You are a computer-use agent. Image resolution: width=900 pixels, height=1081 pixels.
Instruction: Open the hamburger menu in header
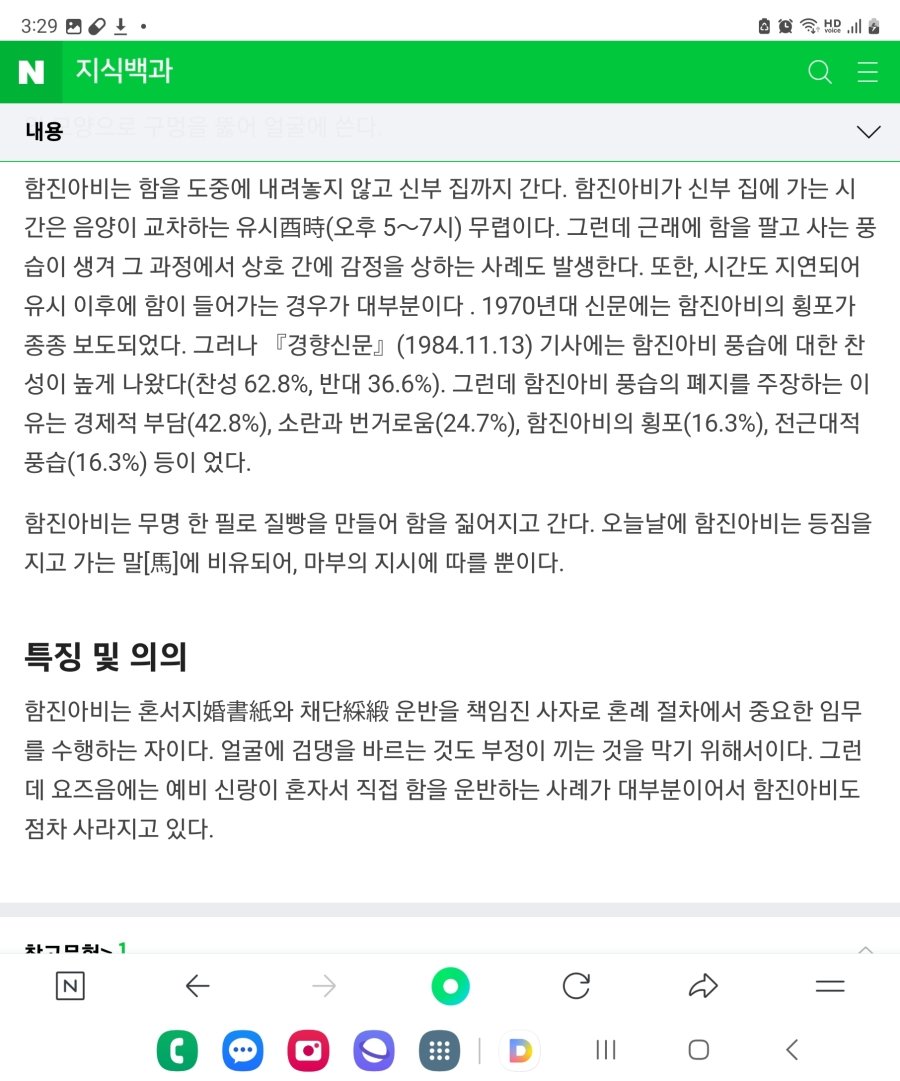(x=868, y=72)
